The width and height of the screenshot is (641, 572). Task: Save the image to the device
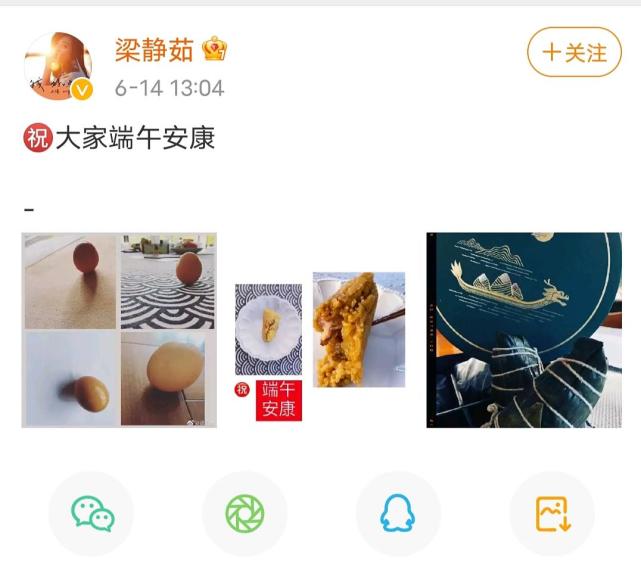click(x=552, y=514)
